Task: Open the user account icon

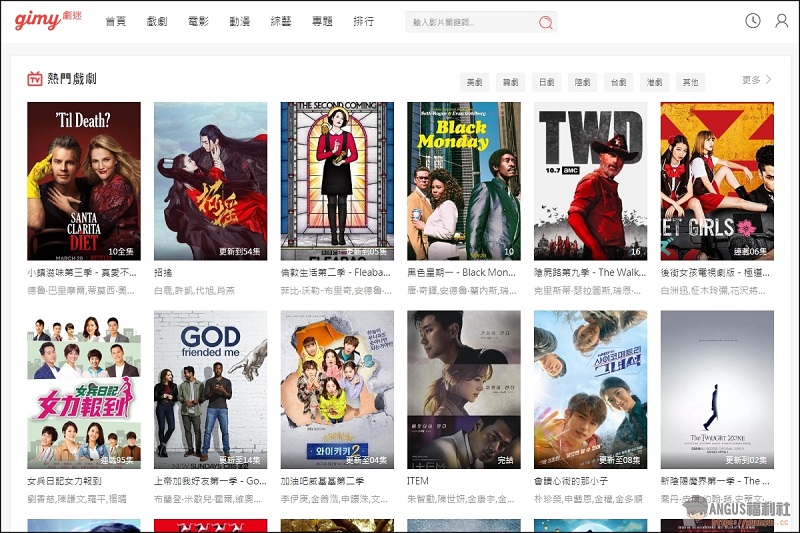Action: click(x=782, y=21)
